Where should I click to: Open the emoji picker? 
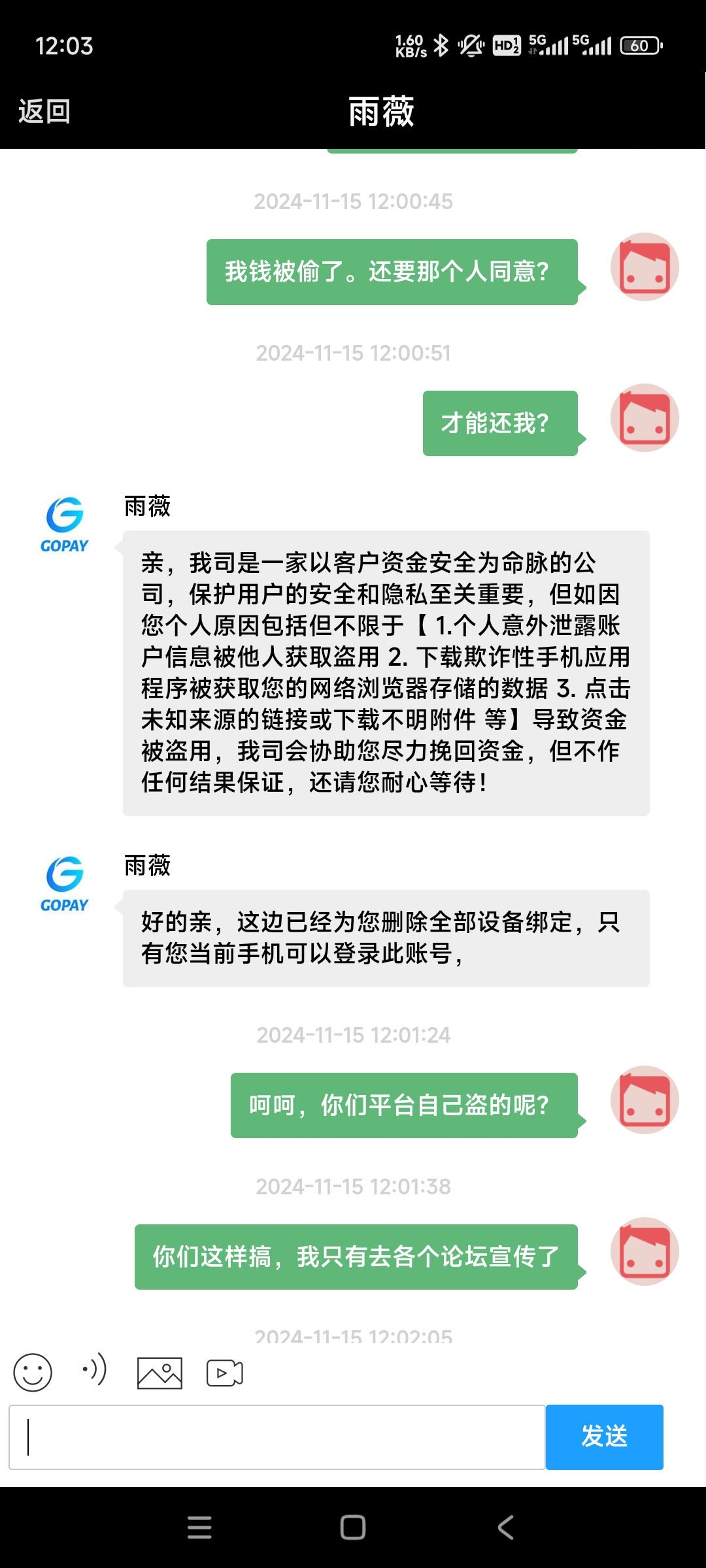click(x=33, y=1372)
